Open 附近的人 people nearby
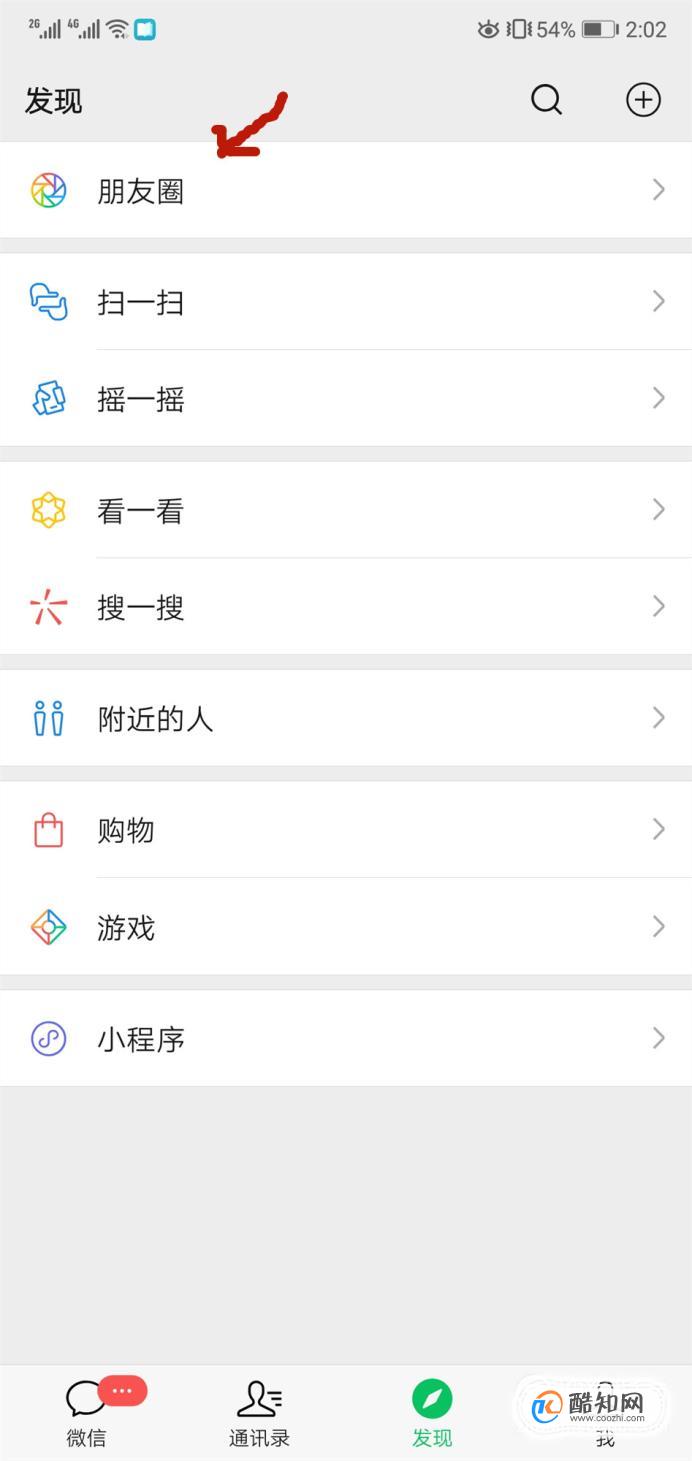Image resolution: width=692 pixels, height=1461 pixels. click(346, 718)
